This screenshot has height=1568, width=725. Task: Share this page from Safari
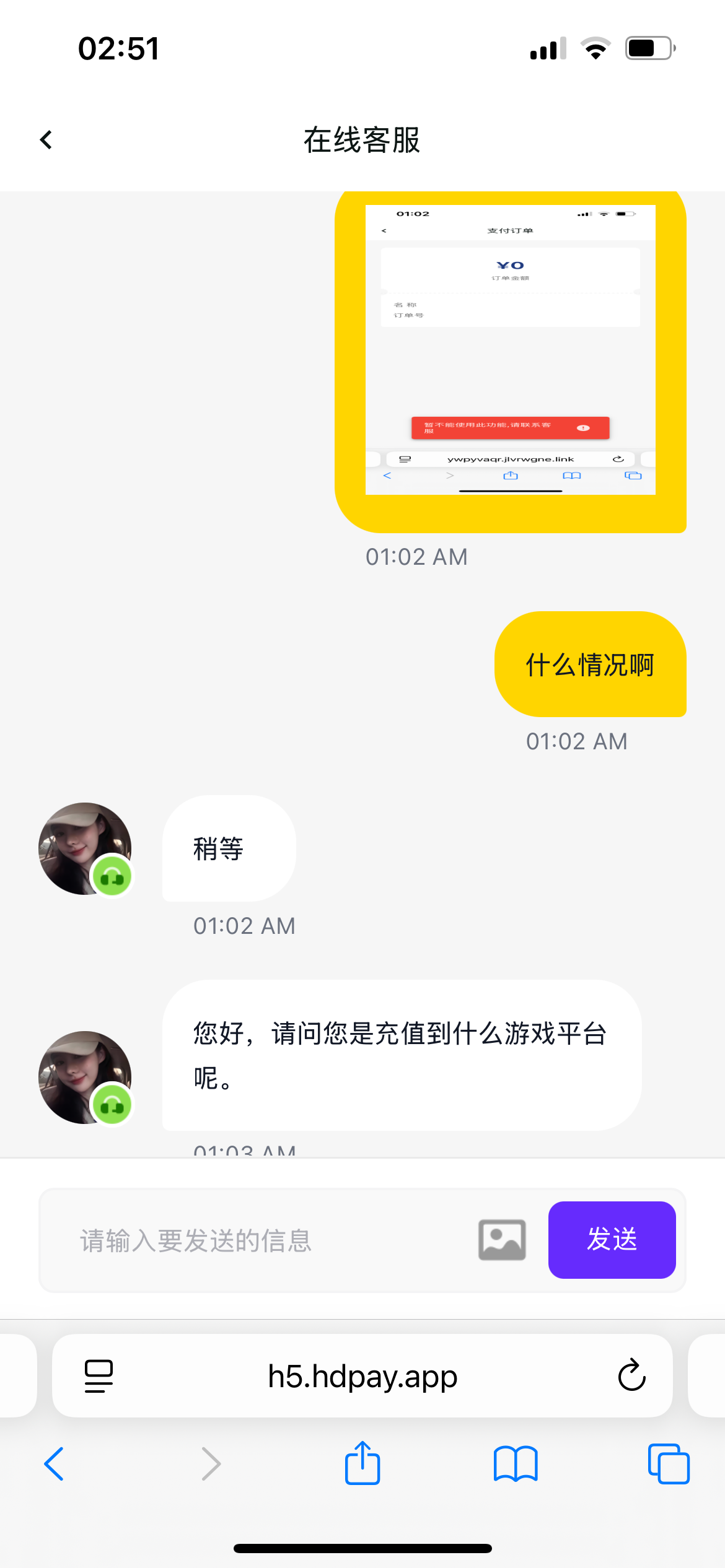pyautogui.click(x=362, y=1464)
